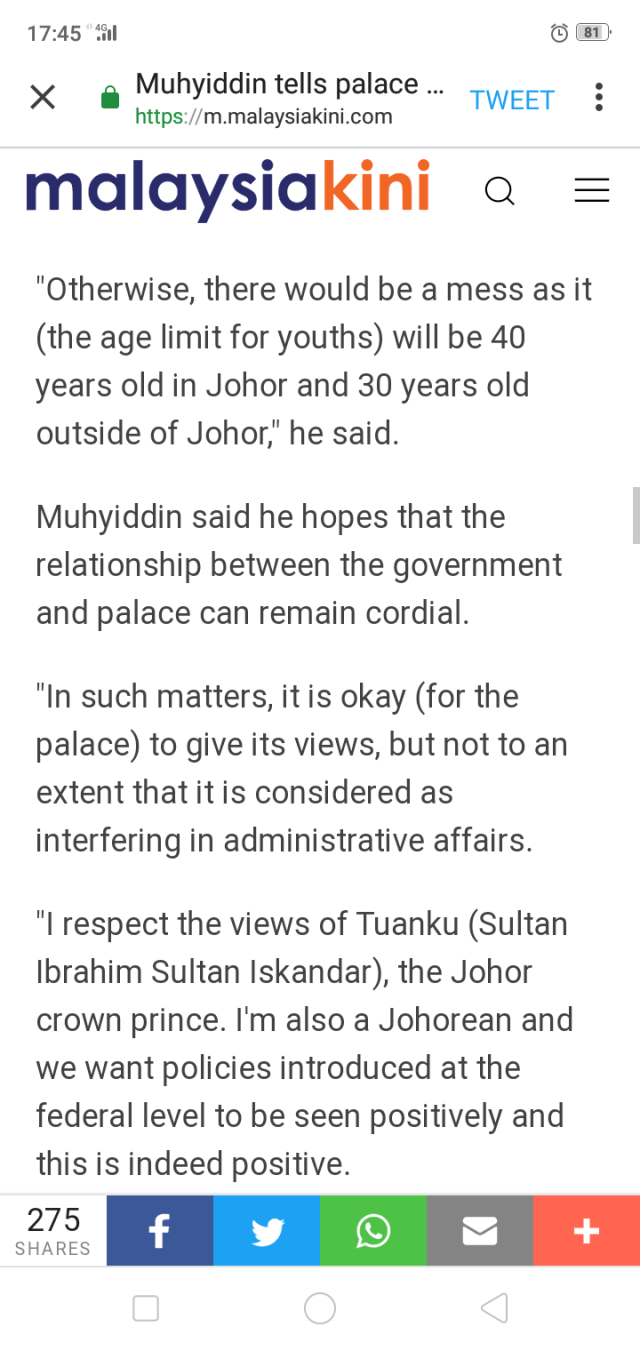The height and width of the screenshot is (1351, 640).
Task: Share this article on Twitter
Action: (x=267, y=1231)
